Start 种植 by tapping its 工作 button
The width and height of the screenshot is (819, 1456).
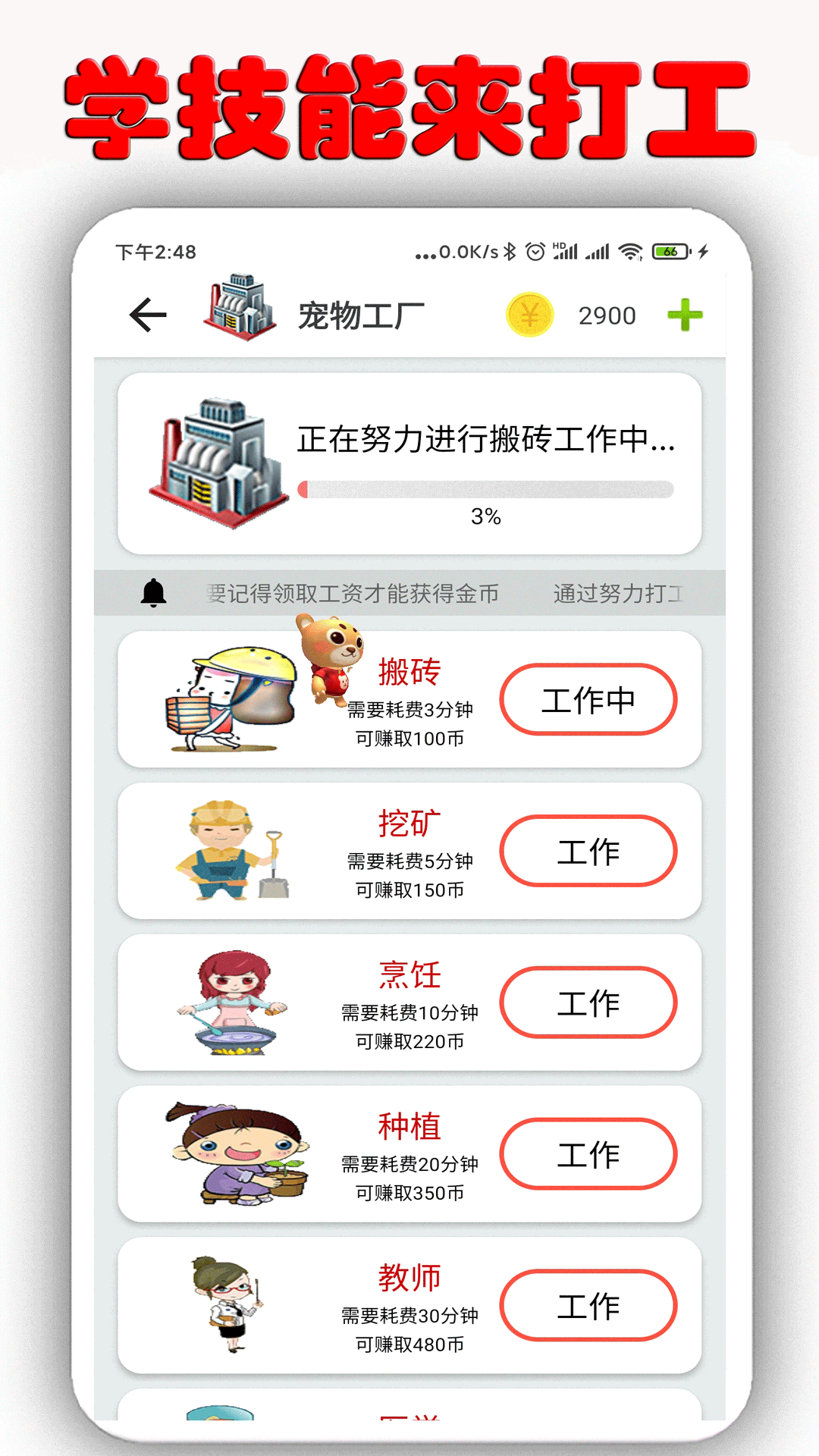coord(589,1153)
